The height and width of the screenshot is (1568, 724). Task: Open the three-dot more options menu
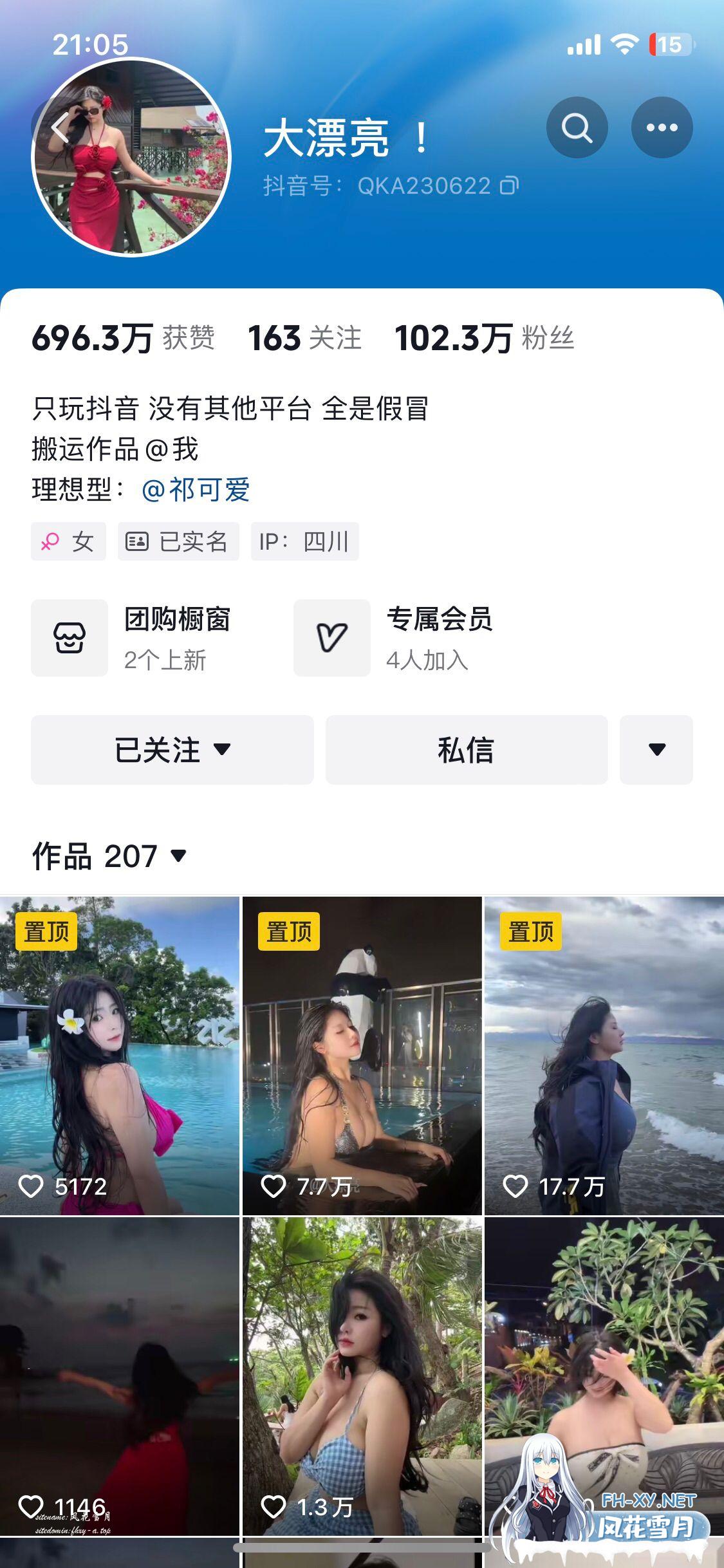662,127
